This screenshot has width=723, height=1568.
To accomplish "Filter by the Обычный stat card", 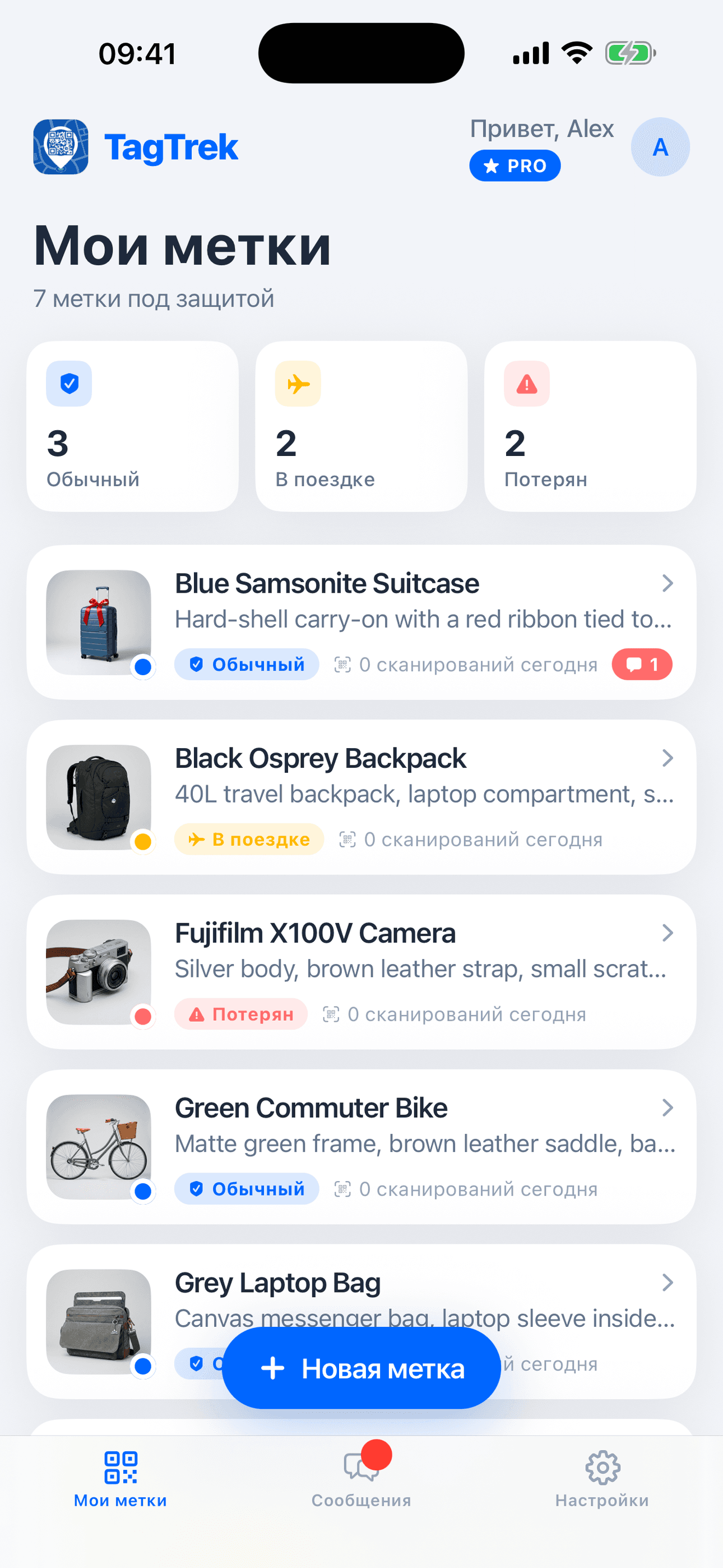I will [133, 426].
